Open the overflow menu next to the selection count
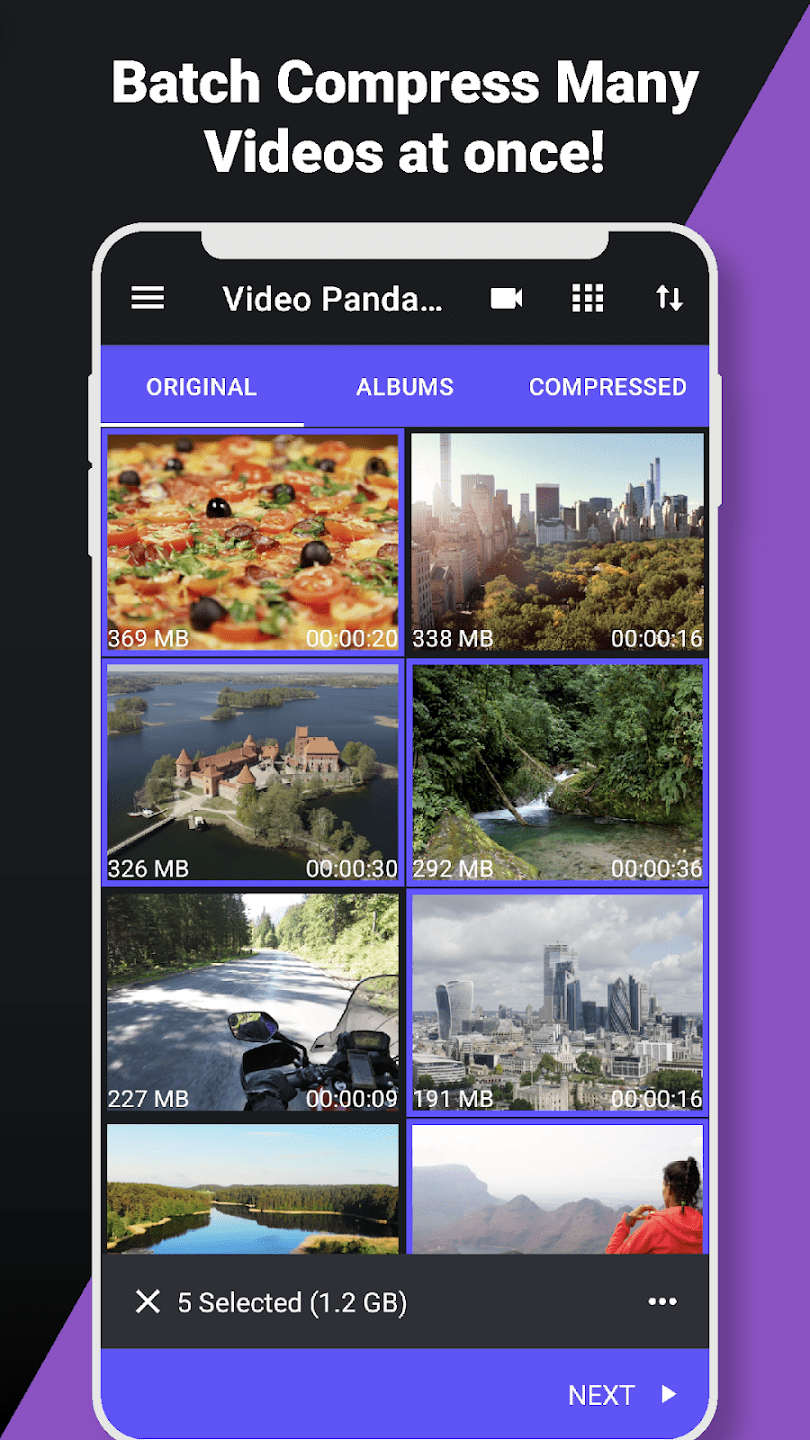Image resolution: width=810 pixels, height=1440 pixels. (x=662, y=1301)
